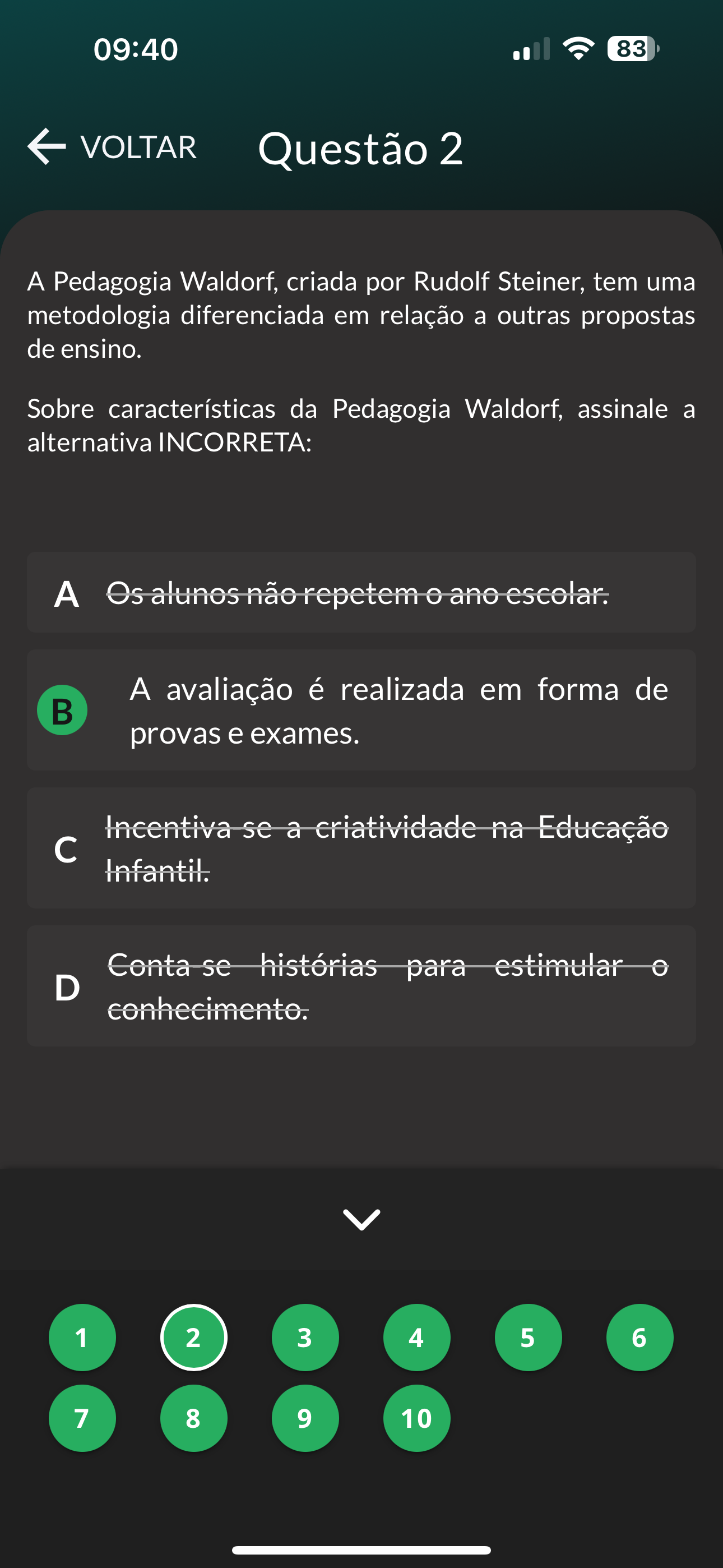Navigate to question 10
This screenshot has width=723, height=1568.
pyautogui.click(x=416, y=1418)
